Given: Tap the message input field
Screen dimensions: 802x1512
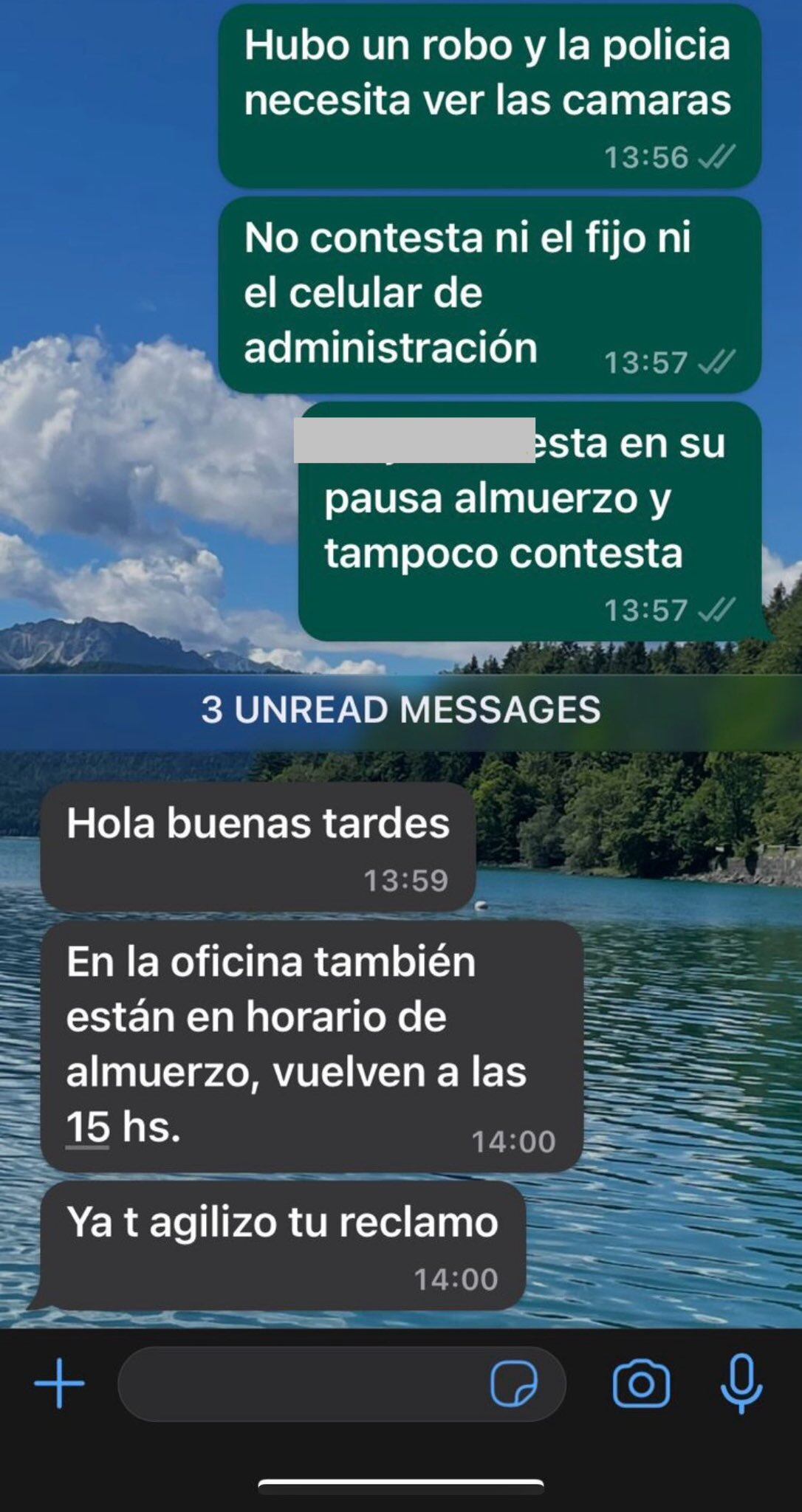Looking at the screenshot, I should coord(295,1384).
